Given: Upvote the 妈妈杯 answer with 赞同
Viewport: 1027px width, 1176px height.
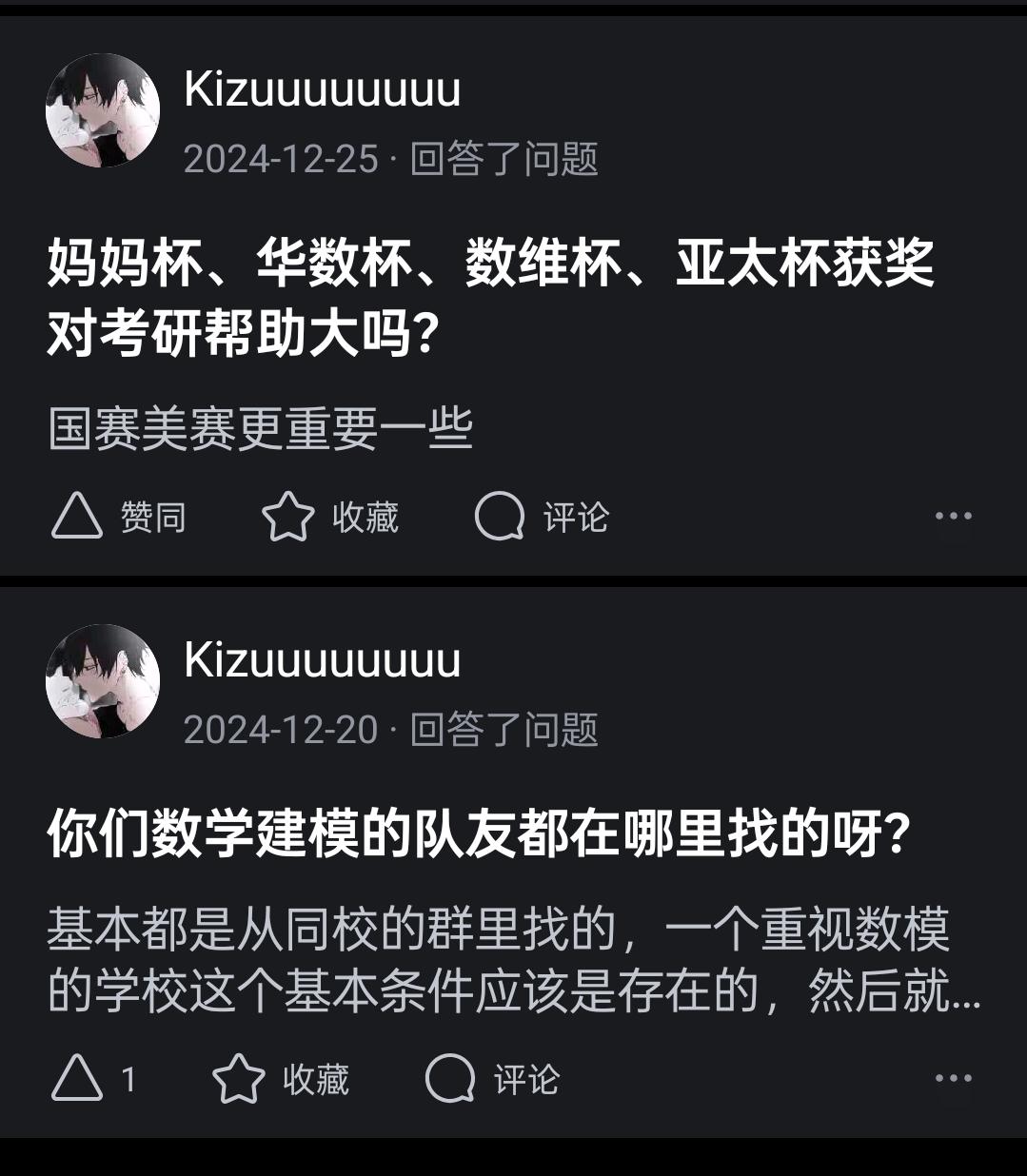Looking at the screenshot, I should point(117,517).
